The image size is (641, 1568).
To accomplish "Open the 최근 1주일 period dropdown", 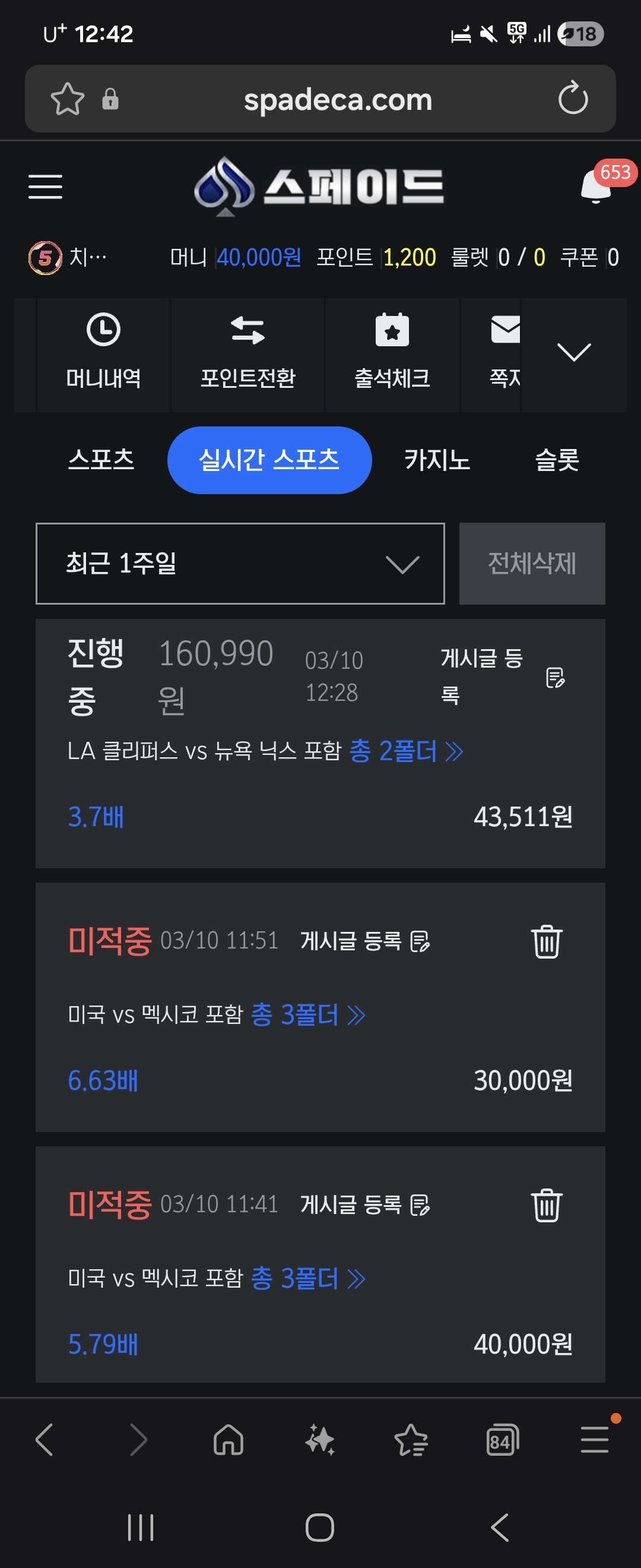I will [x=240, y=563].
